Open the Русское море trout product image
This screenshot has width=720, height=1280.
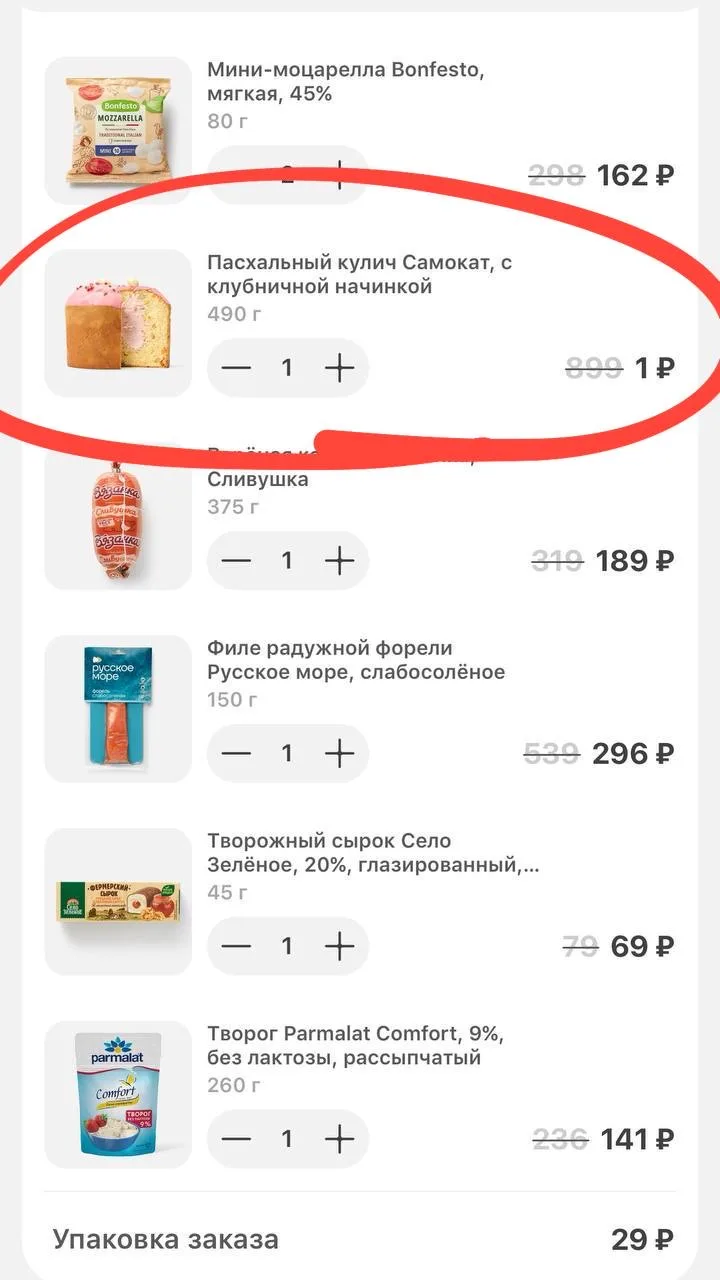(x=118, y=708)
